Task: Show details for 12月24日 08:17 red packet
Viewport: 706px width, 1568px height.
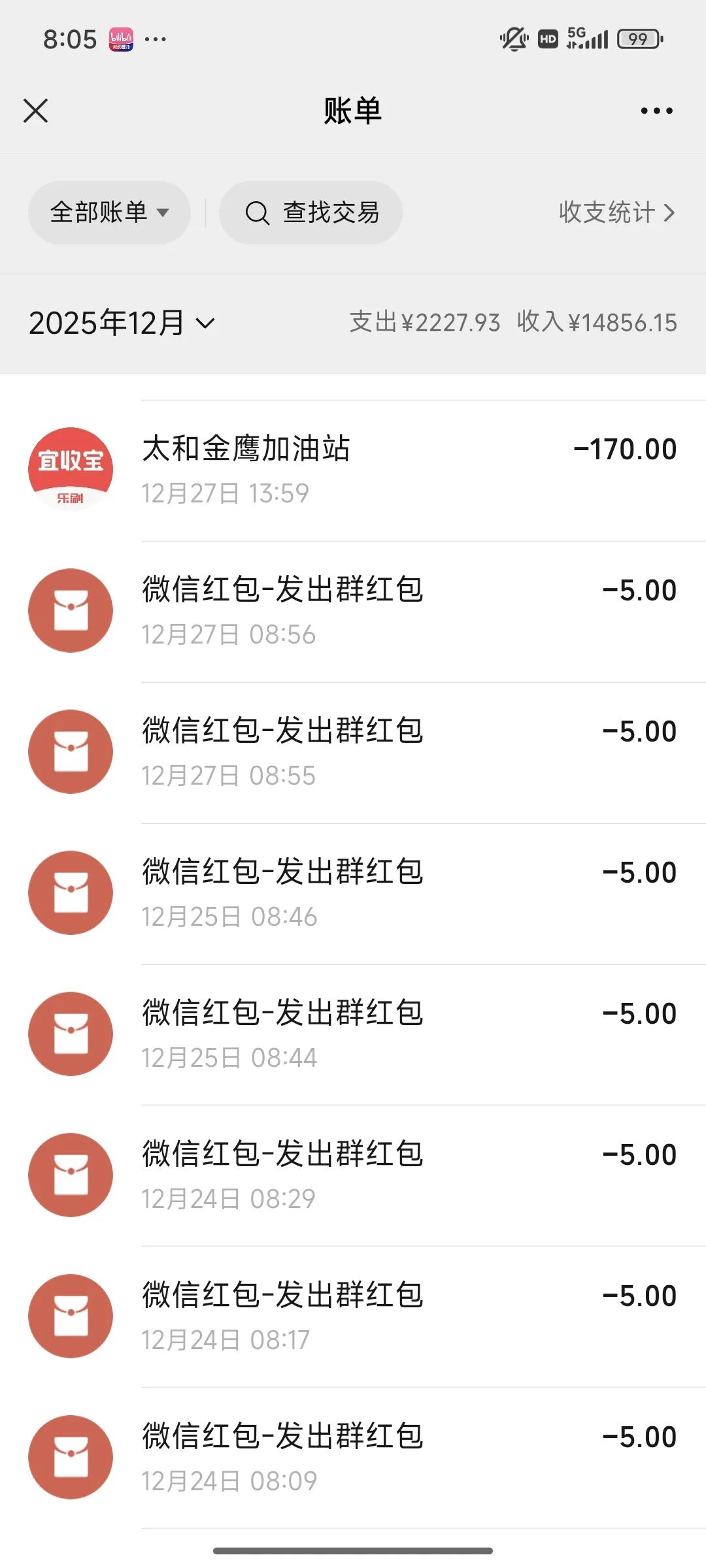Action: point(353,1317)
